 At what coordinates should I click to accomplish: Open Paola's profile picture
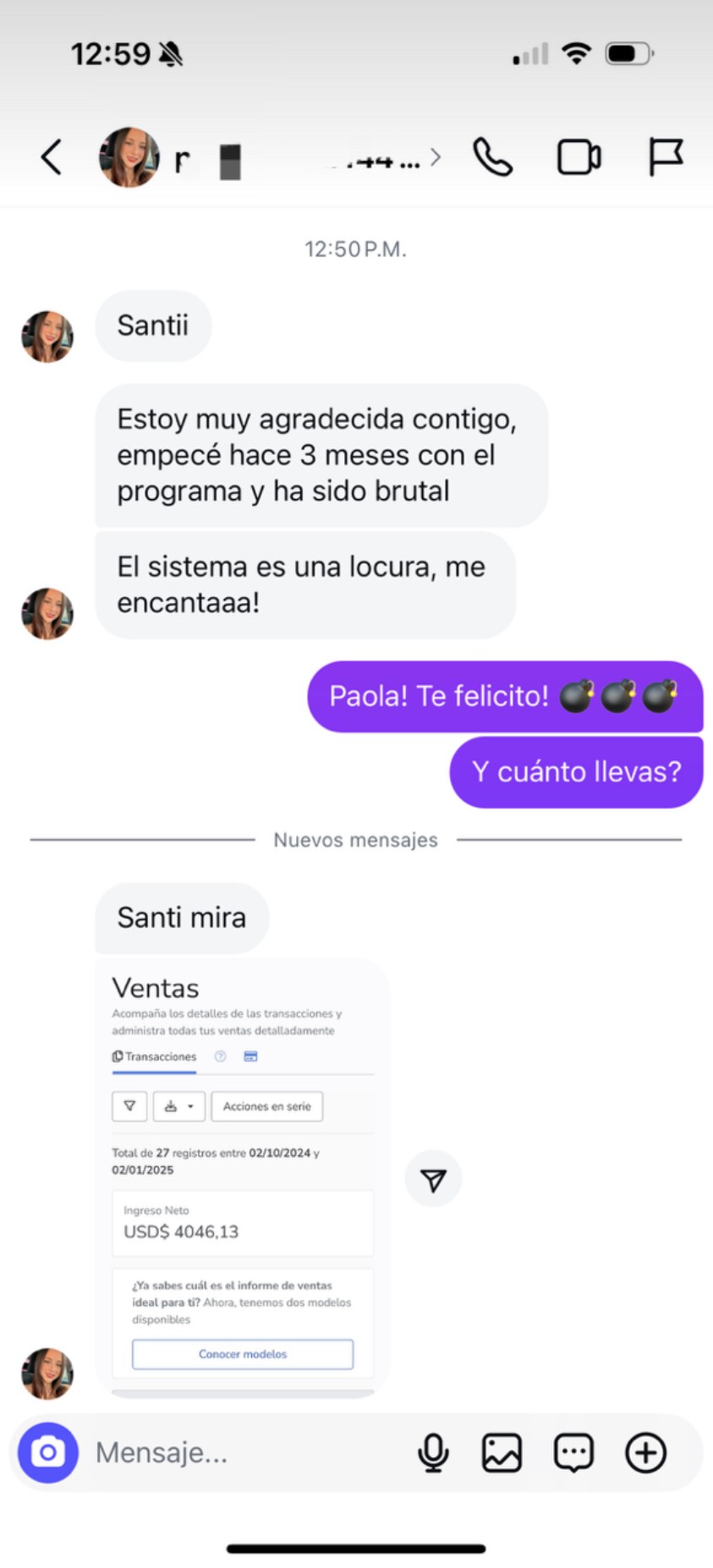coord(129,156)
